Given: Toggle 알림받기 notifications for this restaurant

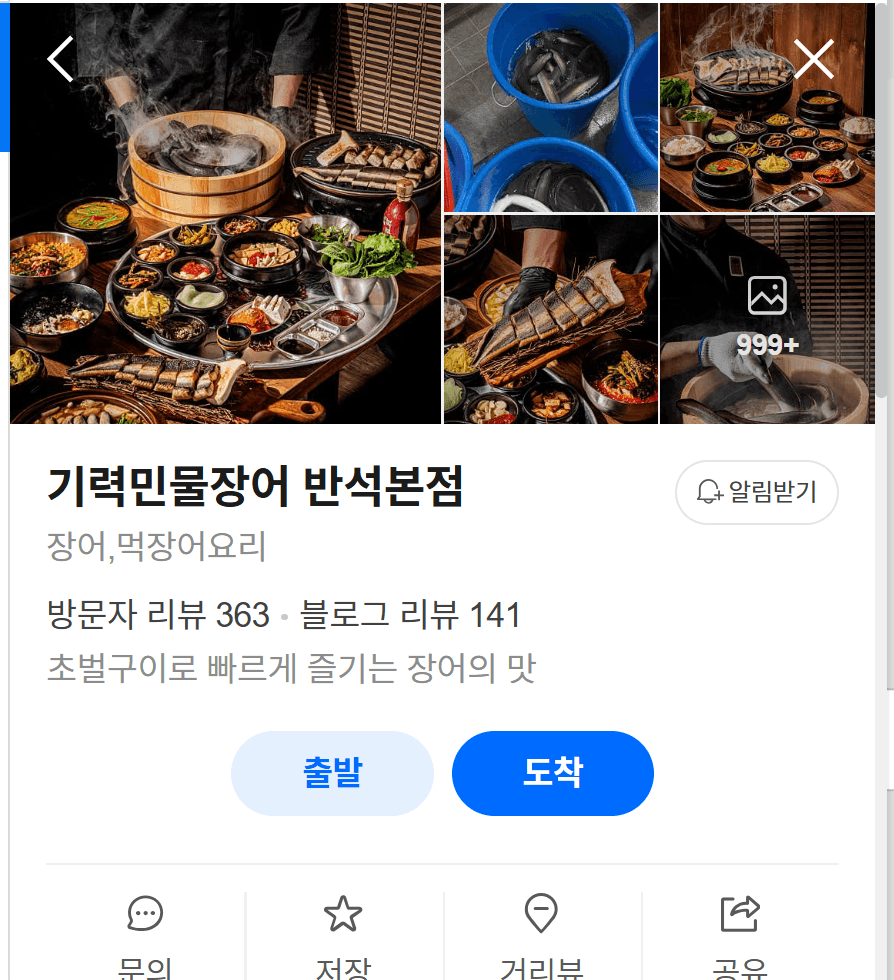Looking at the screenshot, I should [757, 492].
